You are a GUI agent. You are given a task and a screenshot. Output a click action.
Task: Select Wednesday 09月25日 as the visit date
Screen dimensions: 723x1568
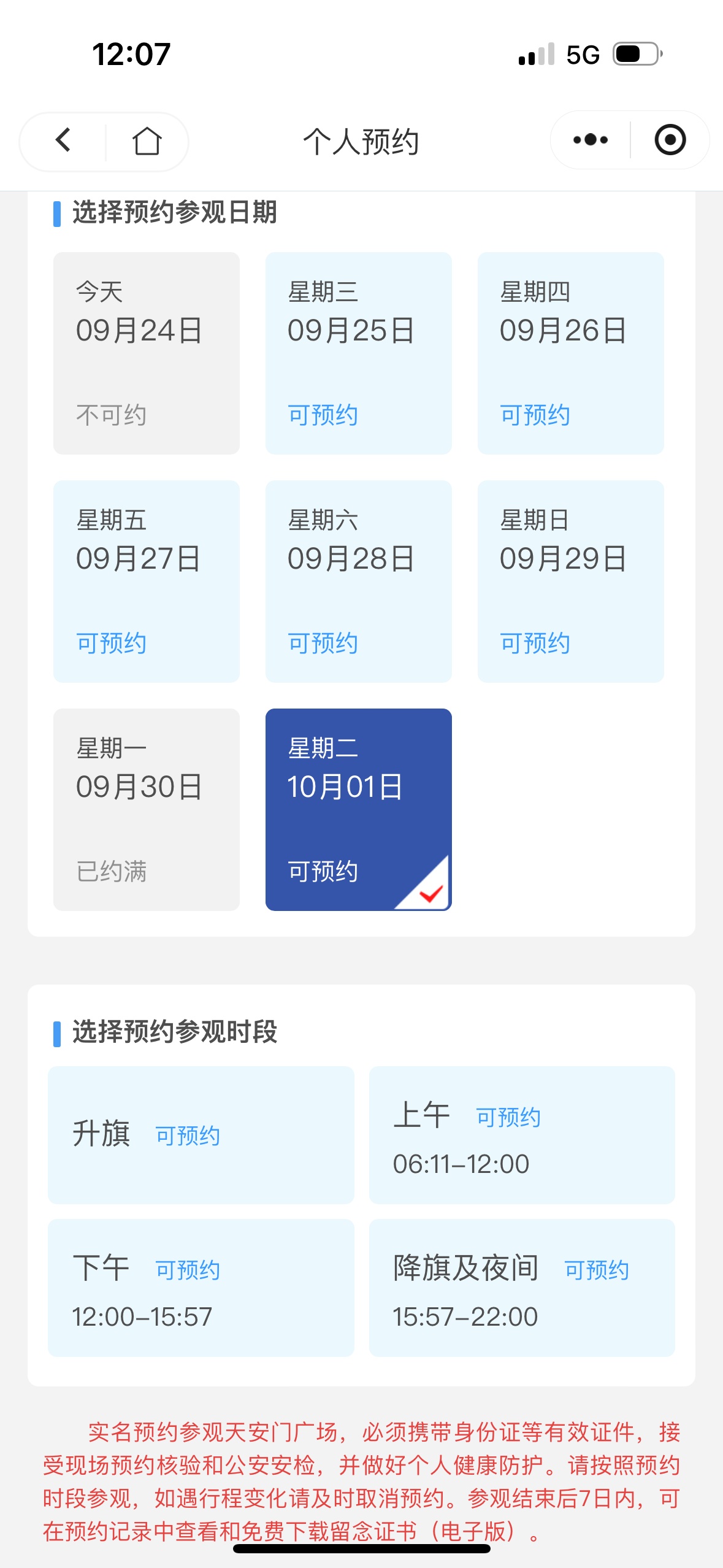pyautogui.click(x=358, y=353)
